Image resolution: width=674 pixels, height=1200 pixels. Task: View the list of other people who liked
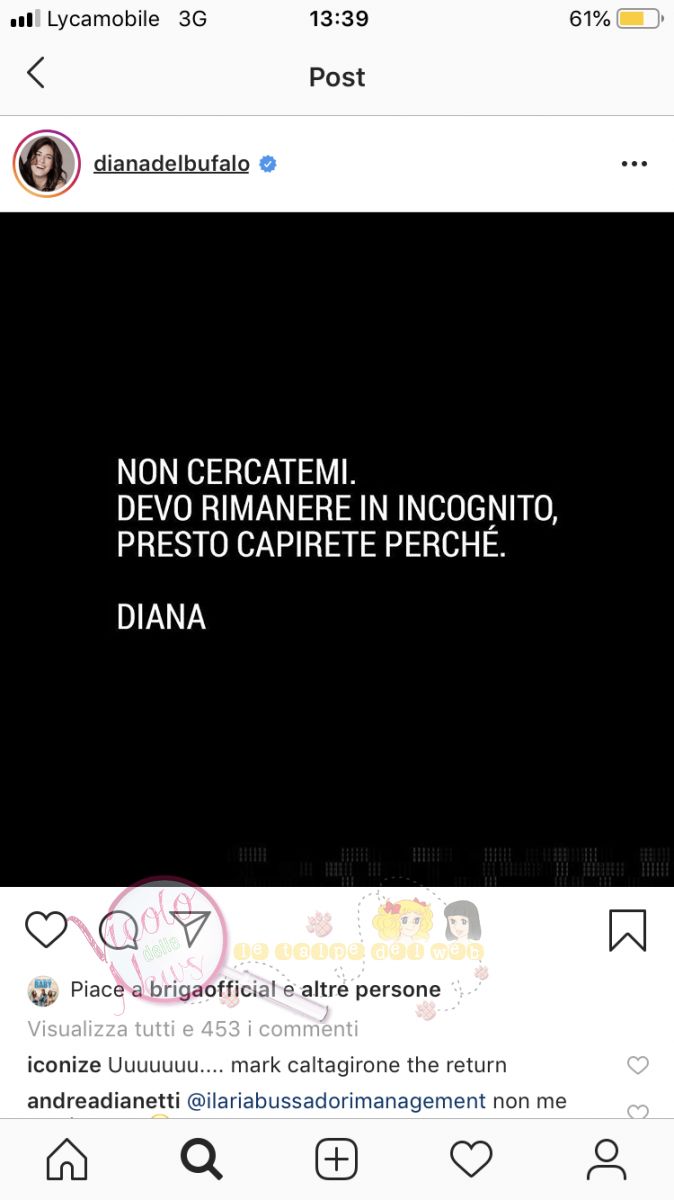pos(370,989)
